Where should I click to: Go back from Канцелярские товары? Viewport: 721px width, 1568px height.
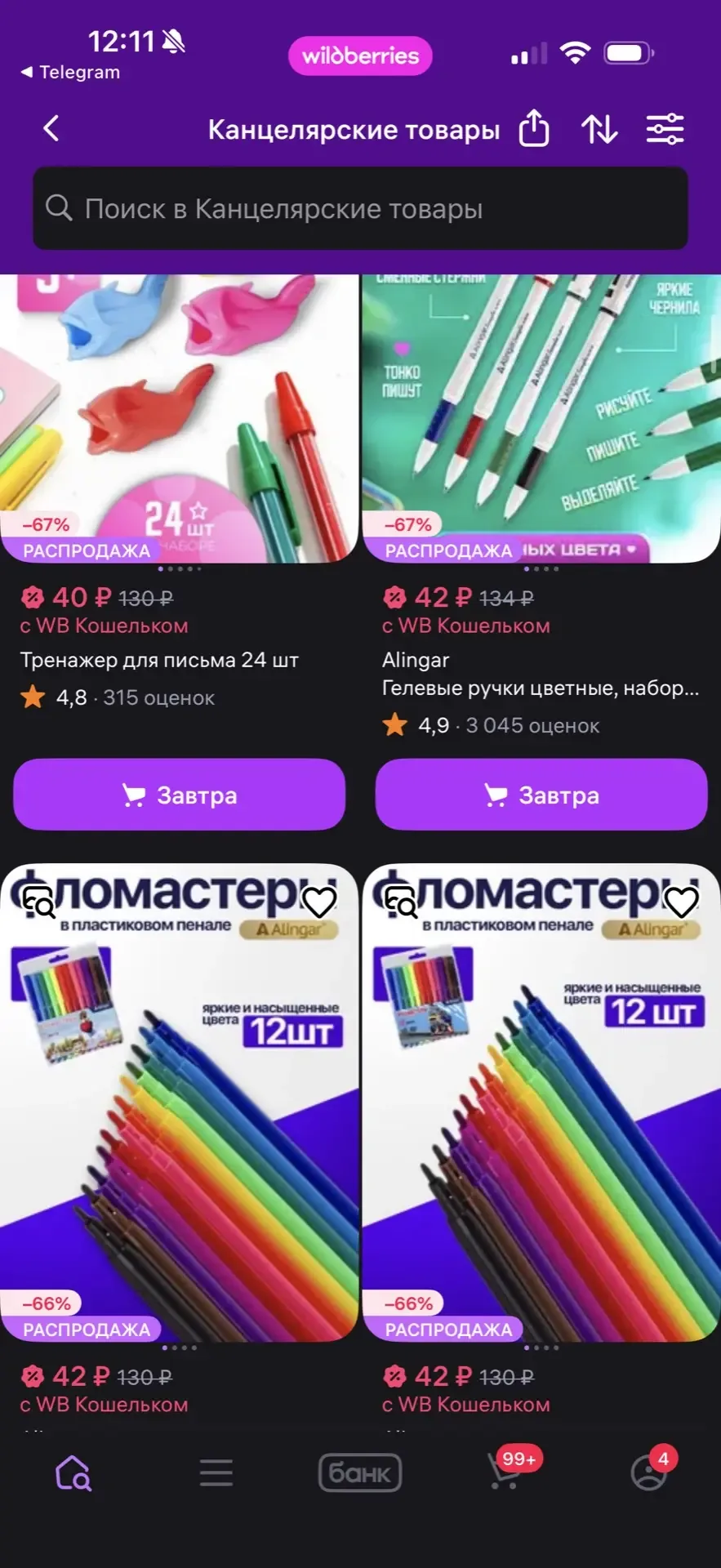tap(51, 128)
